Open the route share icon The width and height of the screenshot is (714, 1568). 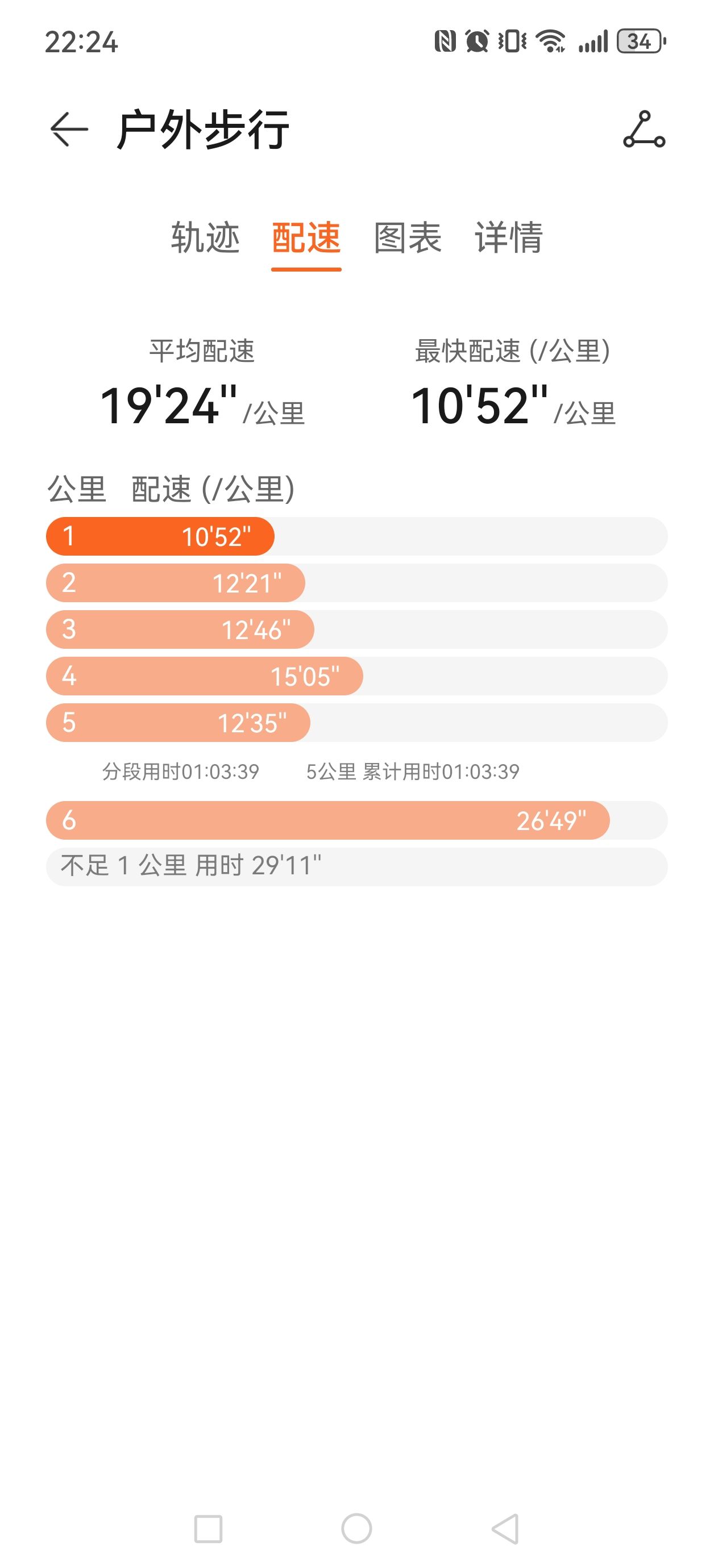pyautogui.click(x=644, y=129)
